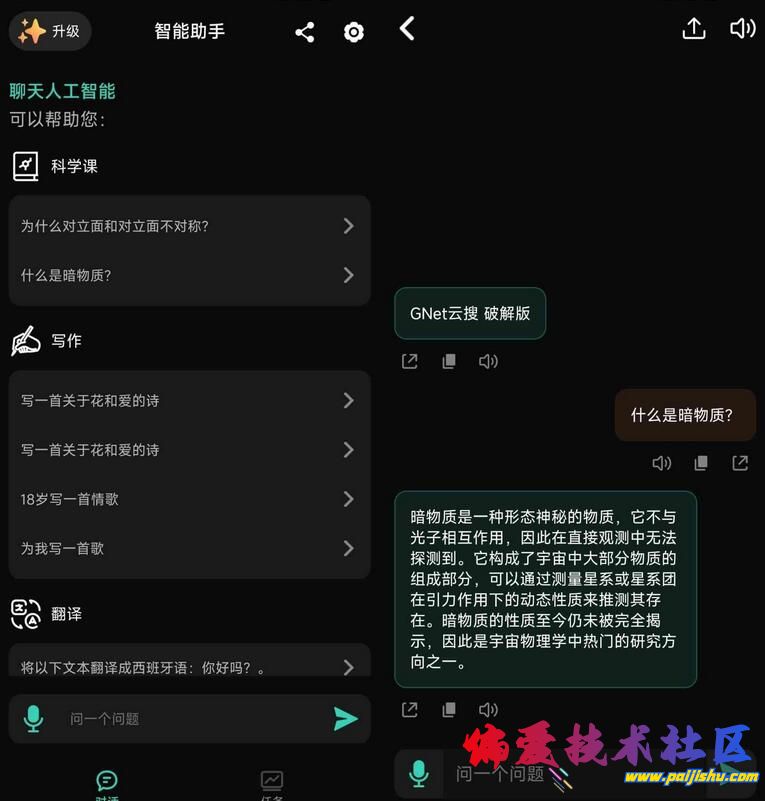This screenshot has width=765, height=801.
Task: Open the 为我写一首歌 prompt
Action: click(189, 548)
